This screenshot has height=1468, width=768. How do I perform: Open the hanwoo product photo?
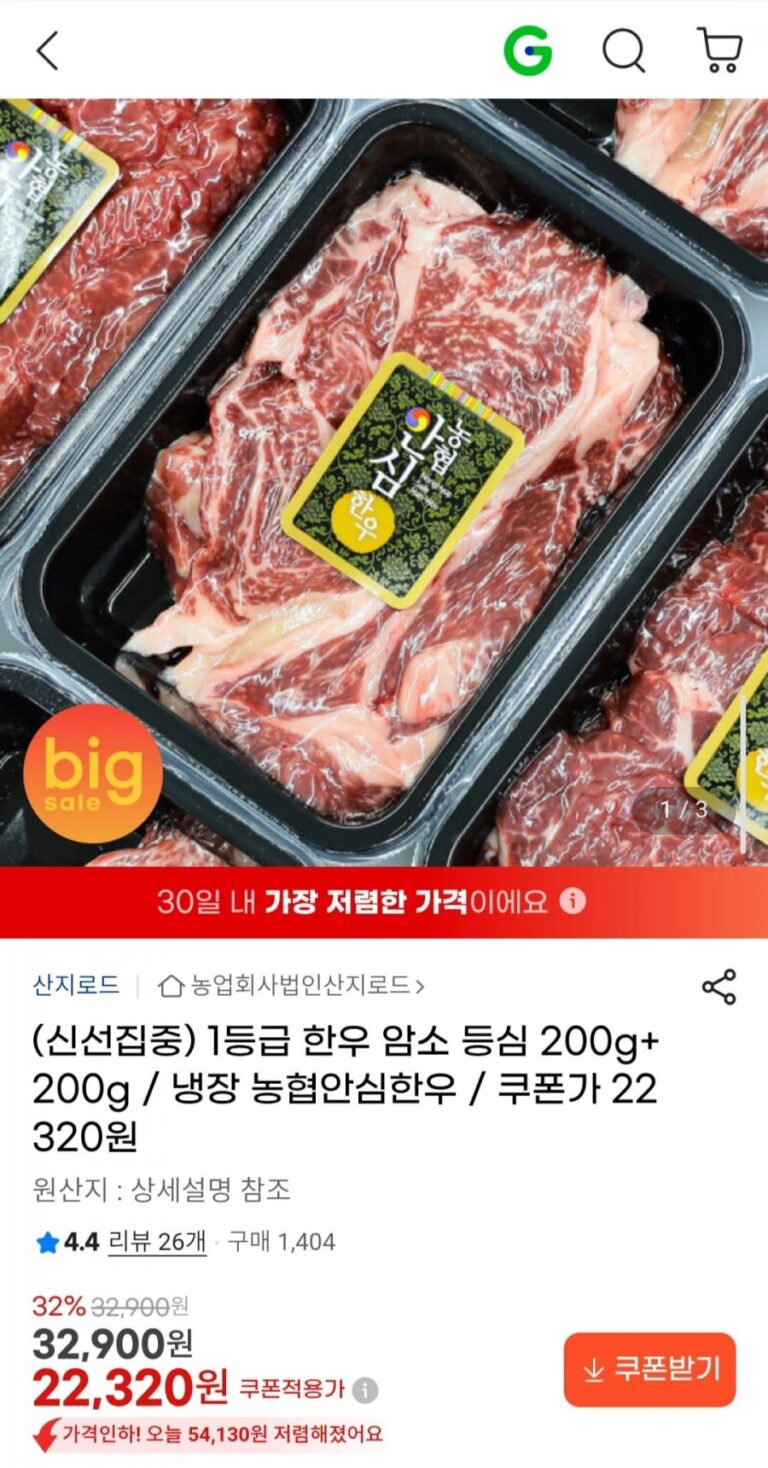click(384, 480)
